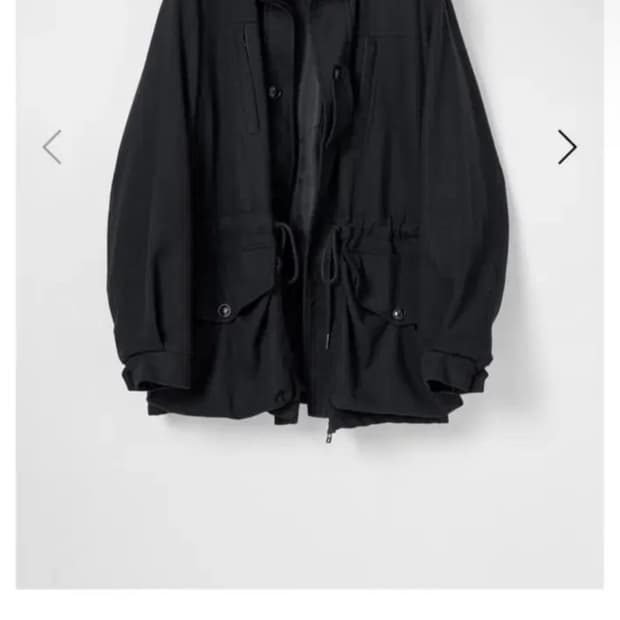
Task: Go to the previous product image
Action: [52, 147]
